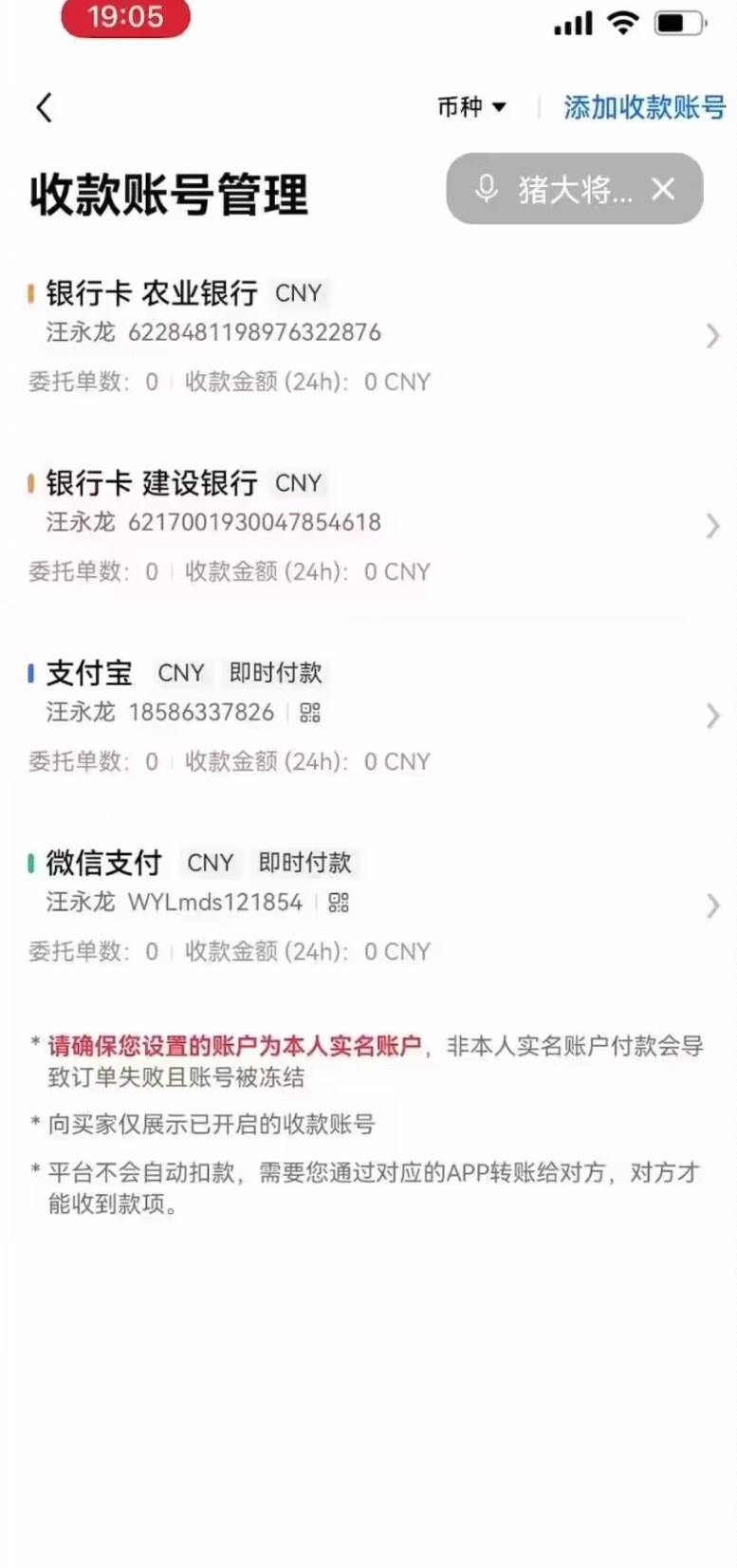This screenshot has height=1568, width=737.
Task: Open the 建设银行 bank card entry
Action: 368,524
